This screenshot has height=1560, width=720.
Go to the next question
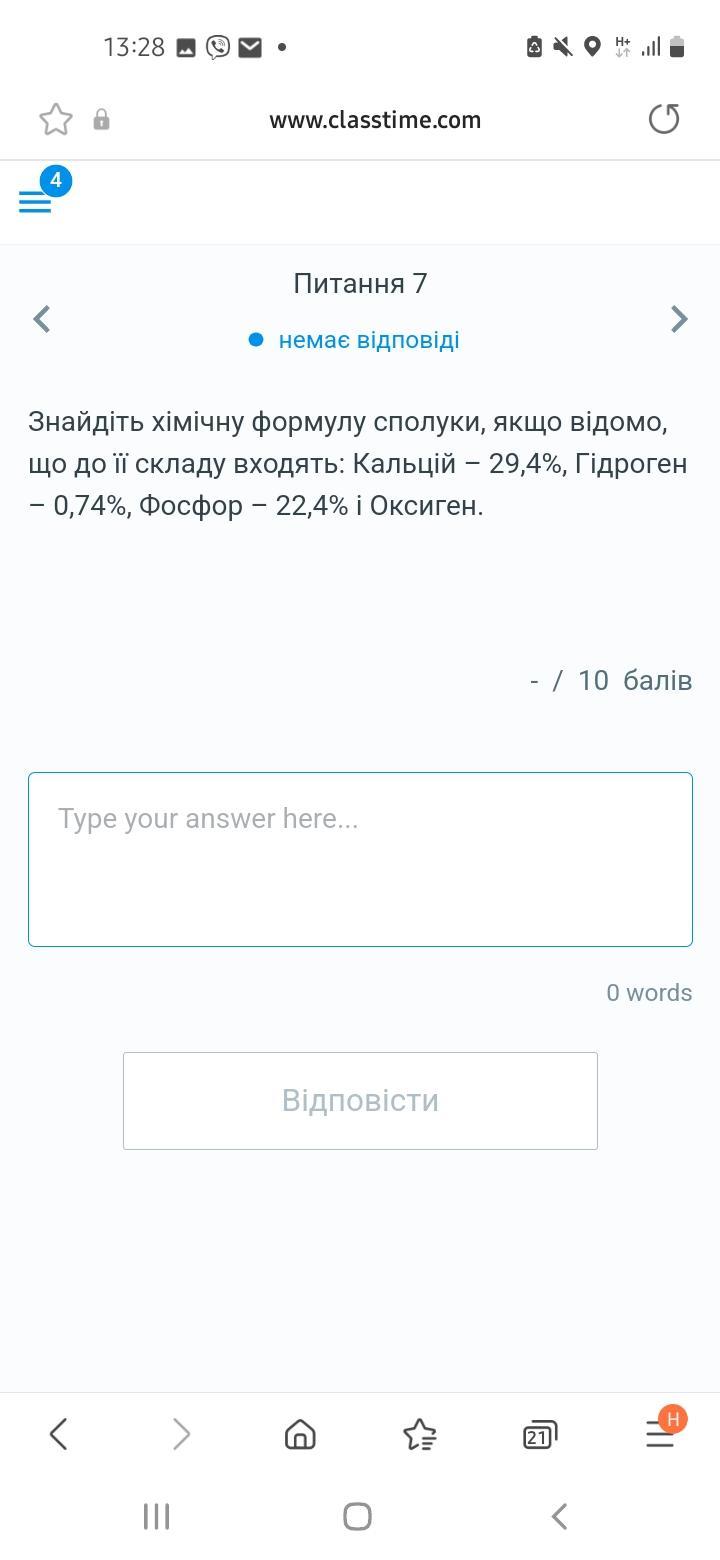pyautogui.click(x=679, y=319)
